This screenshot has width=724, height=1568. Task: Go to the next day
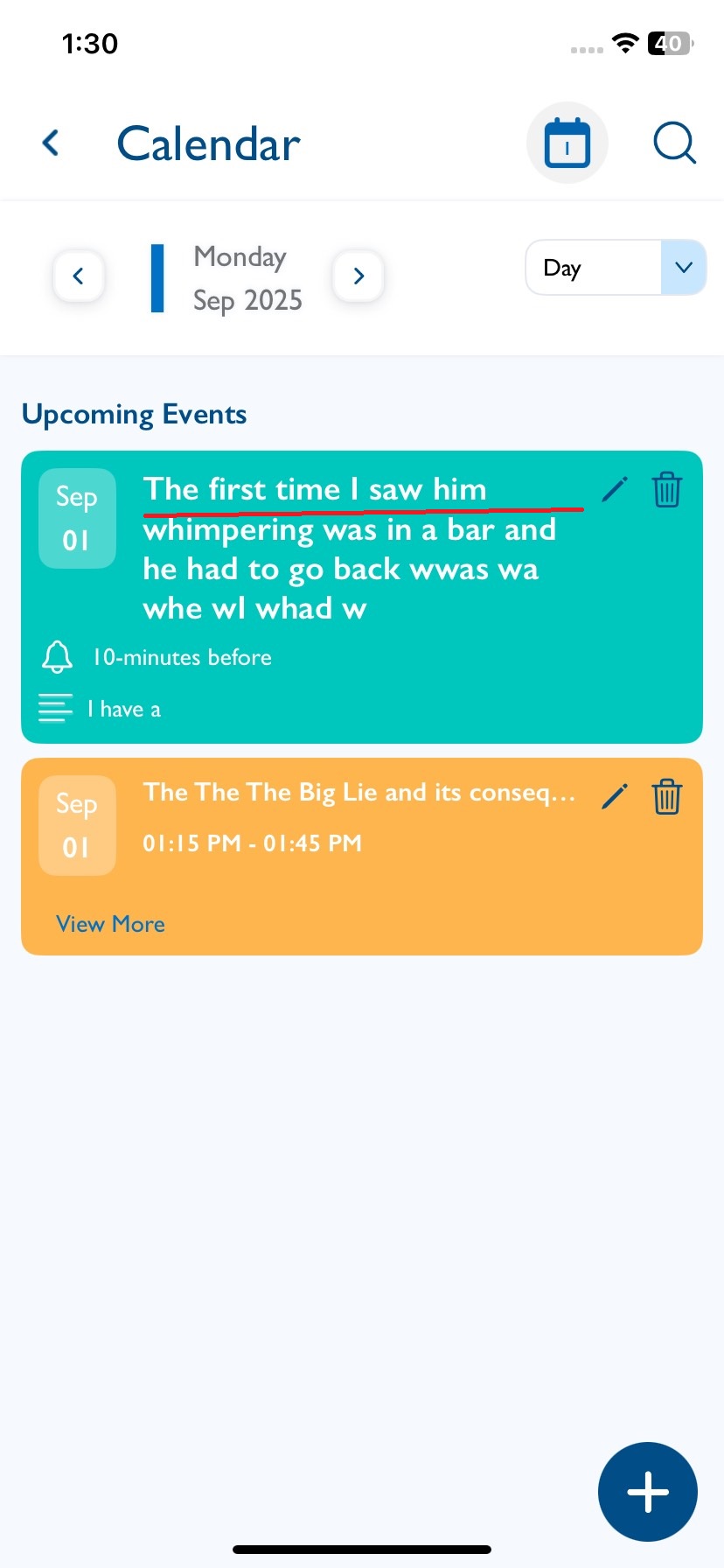click(x=359, y=276)
